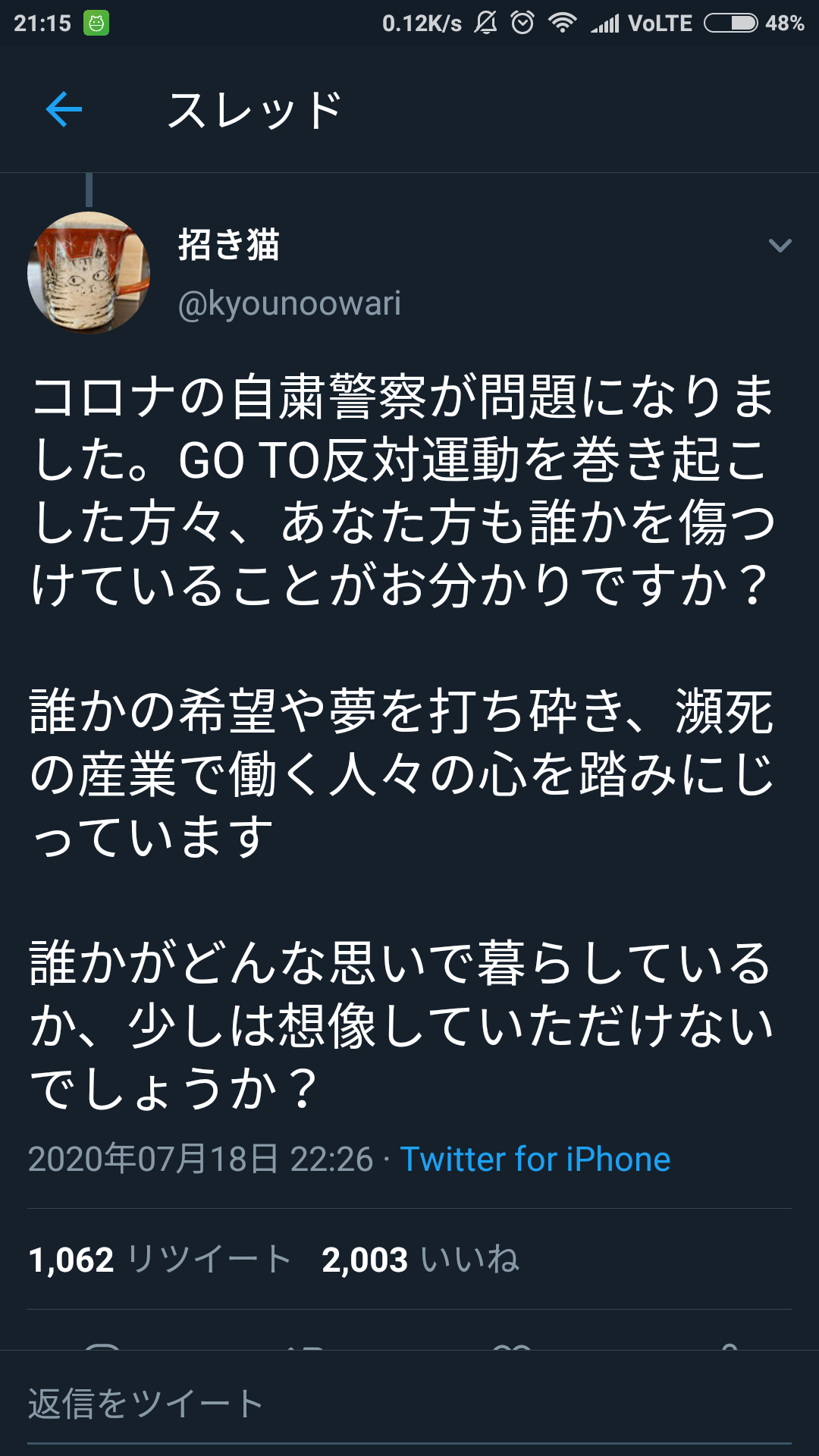Go back using the arrow

click(x=64, y=110)
